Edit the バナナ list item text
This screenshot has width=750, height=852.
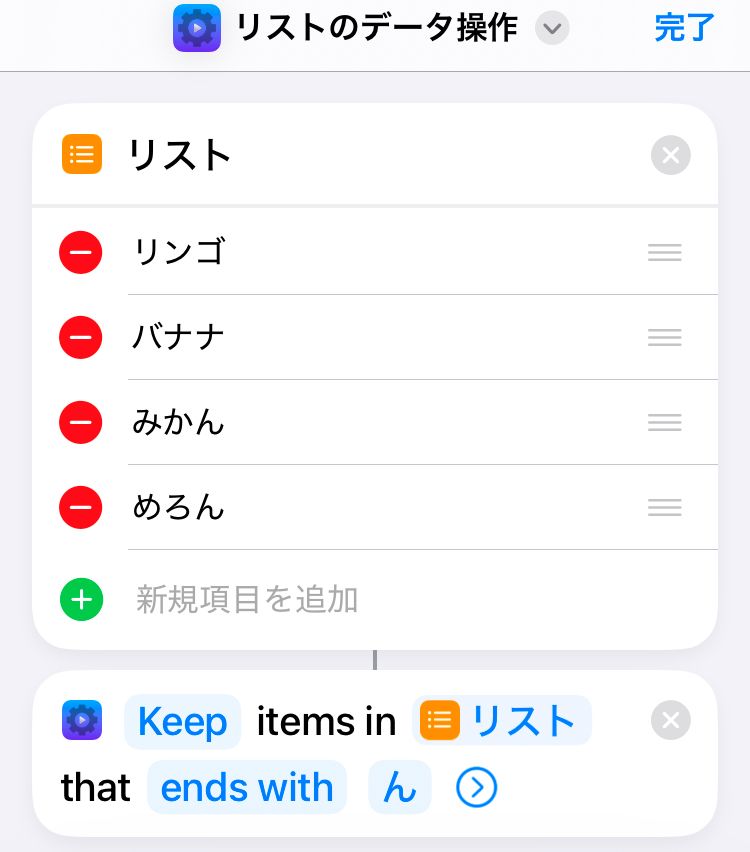pyautogui.click(x=180, y=337)
